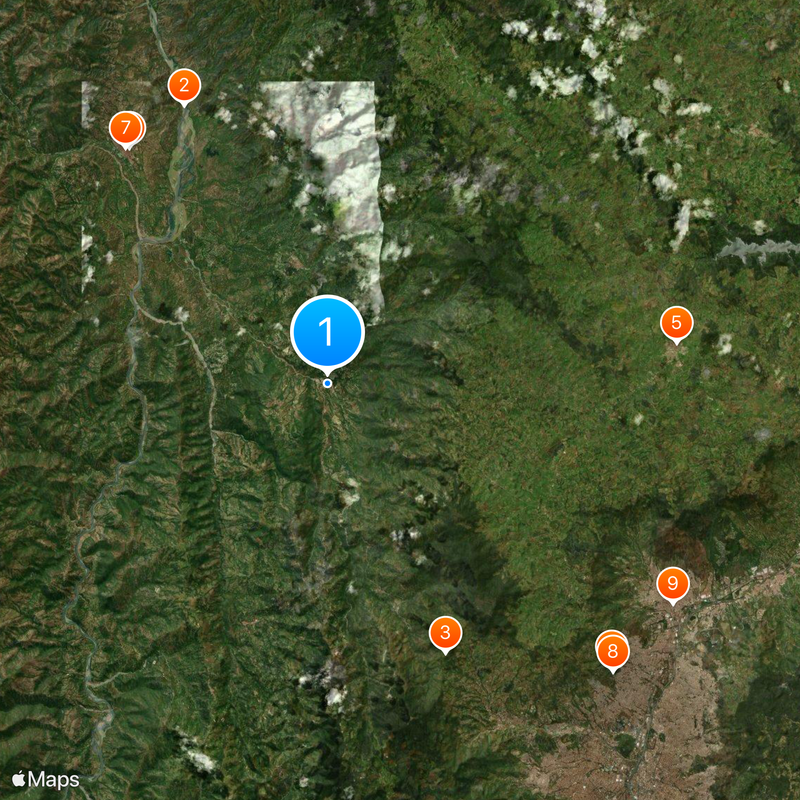Screen dimensions: 800x800
Task: Open the orange map pin 8
Action: [613, 653]
